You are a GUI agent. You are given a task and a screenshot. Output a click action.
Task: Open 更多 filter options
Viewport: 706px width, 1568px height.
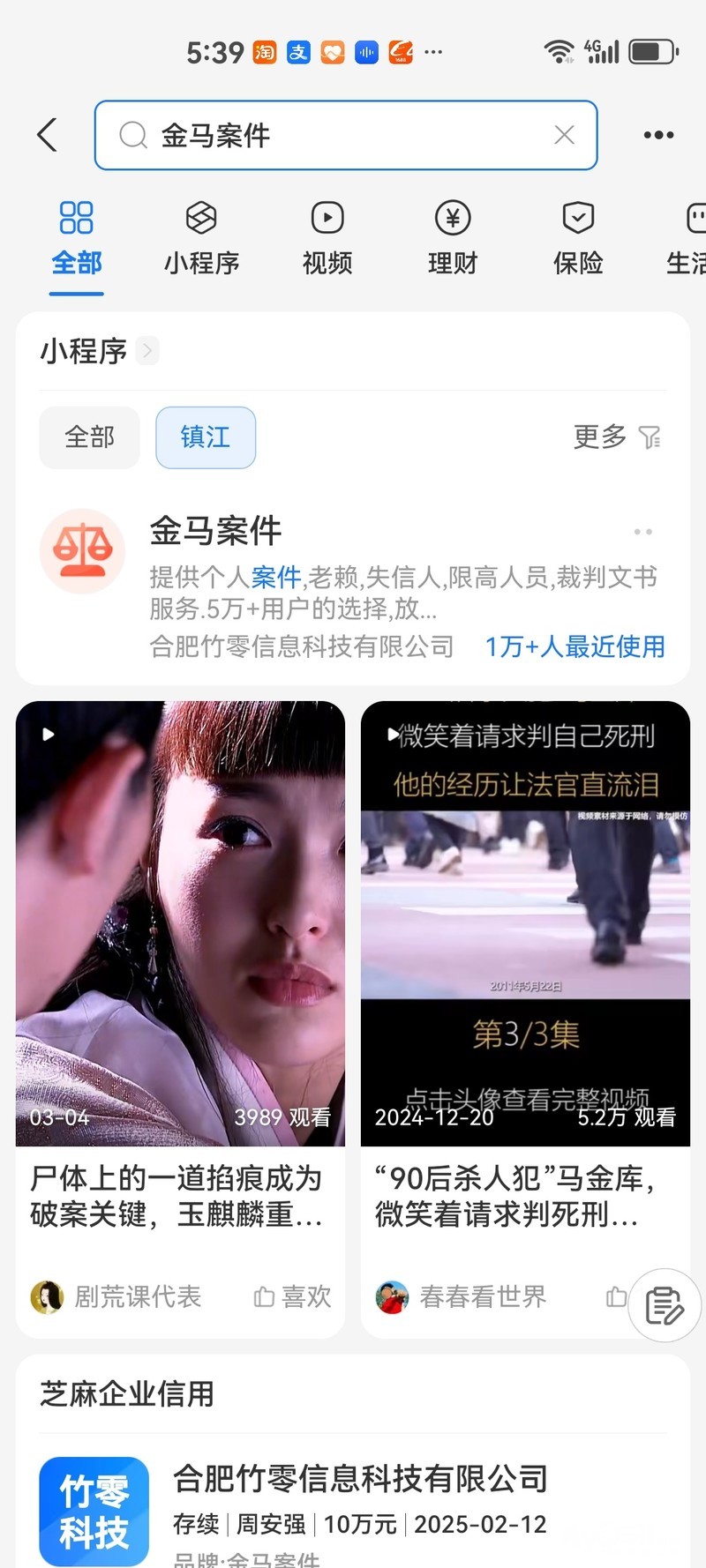coord(617,437)
